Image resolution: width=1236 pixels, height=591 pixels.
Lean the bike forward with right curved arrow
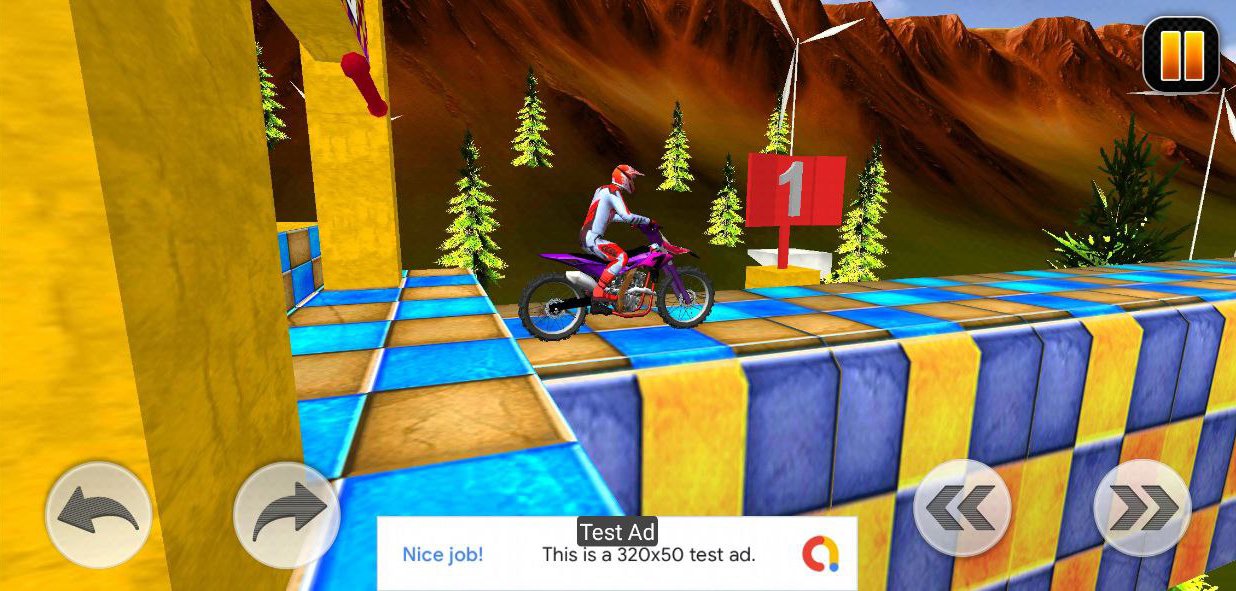tap(287, 513)
